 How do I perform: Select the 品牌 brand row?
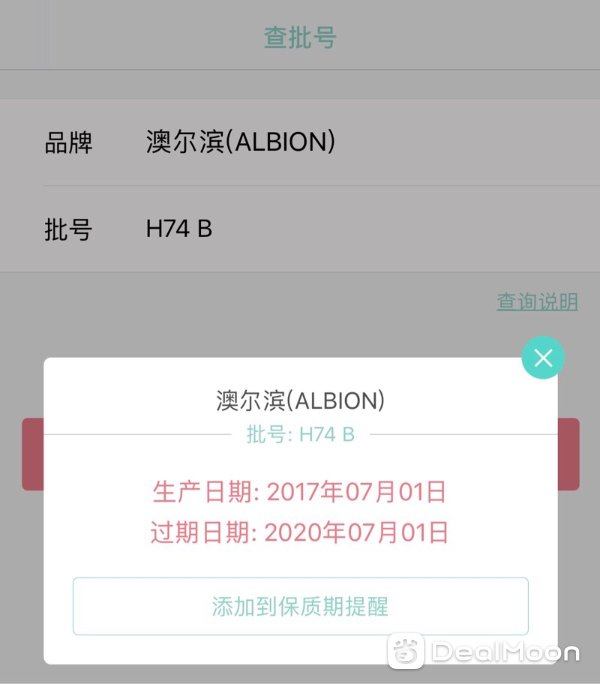pos(300,142)
